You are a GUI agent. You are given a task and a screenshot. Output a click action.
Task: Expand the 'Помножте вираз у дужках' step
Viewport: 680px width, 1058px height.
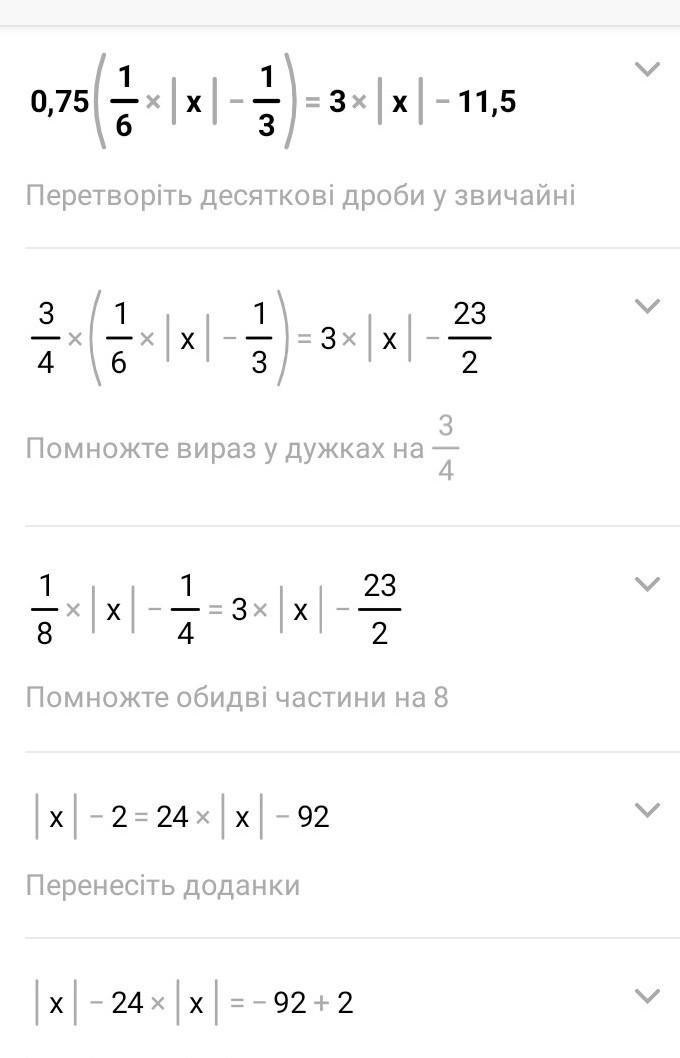pos(648,306)
